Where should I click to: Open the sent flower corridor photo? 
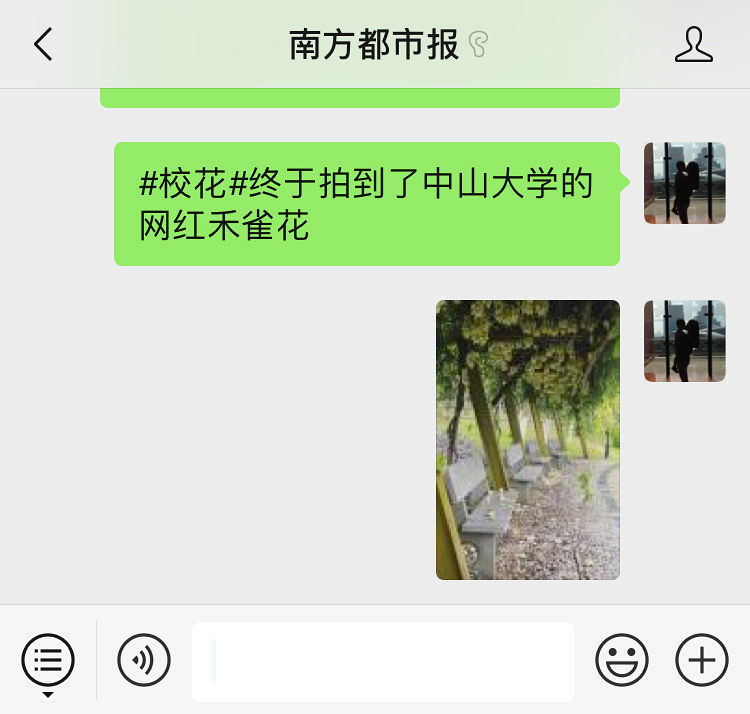tap(527, 439)
